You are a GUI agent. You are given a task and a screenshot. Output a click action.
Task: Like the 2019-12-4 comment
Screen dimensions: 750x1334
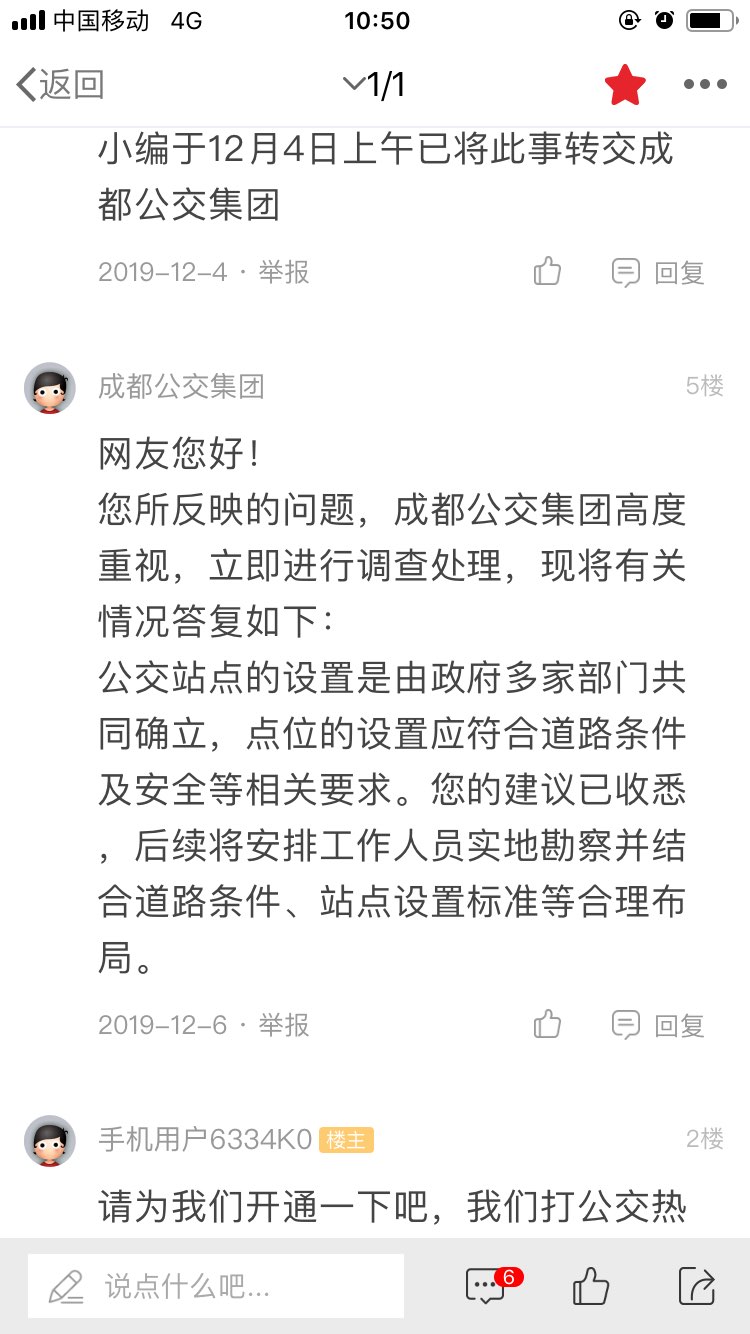[547, 272]
